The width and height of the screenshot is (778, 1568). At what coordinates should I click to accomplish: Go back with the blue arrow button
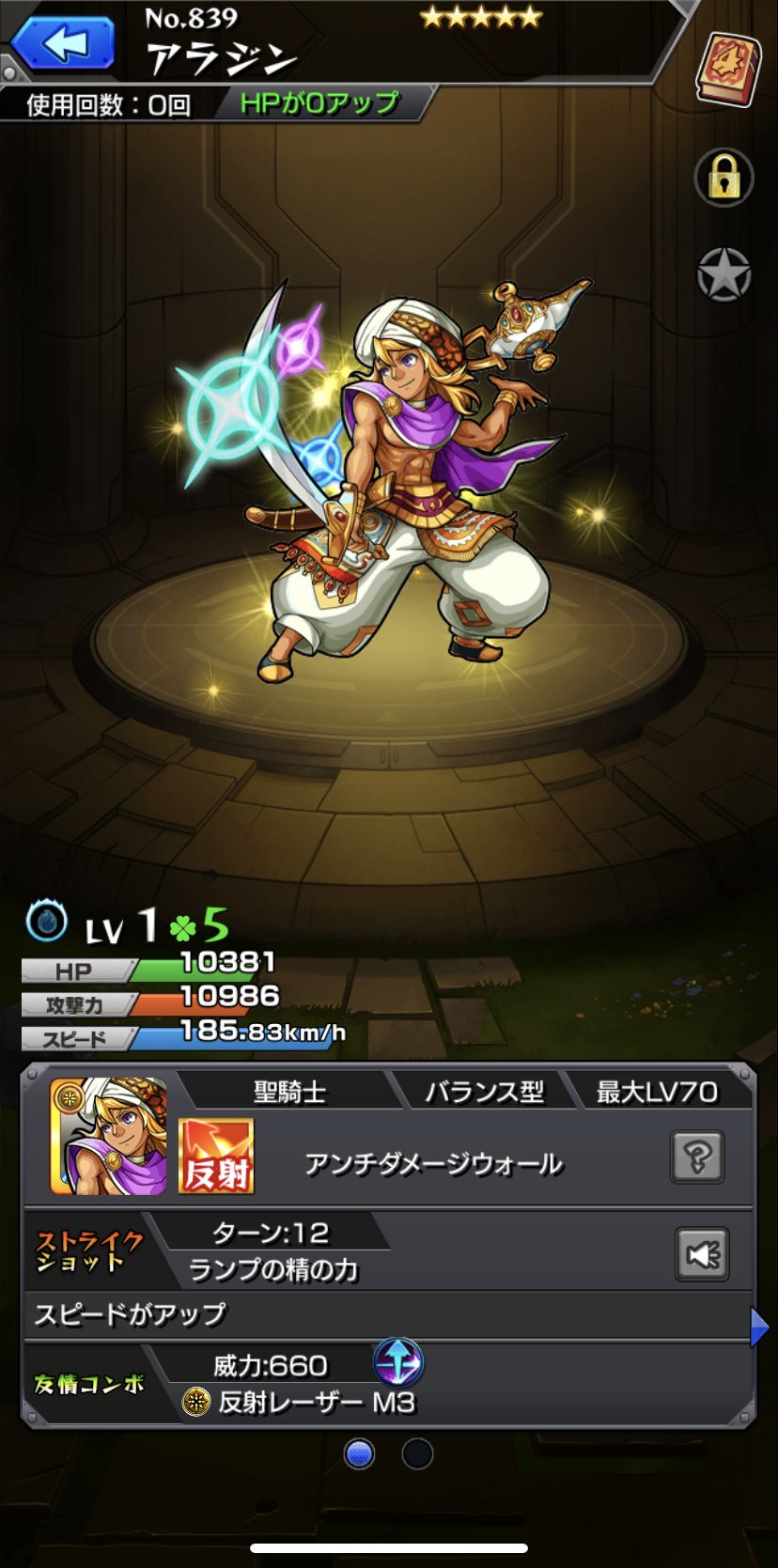[63, 41]
